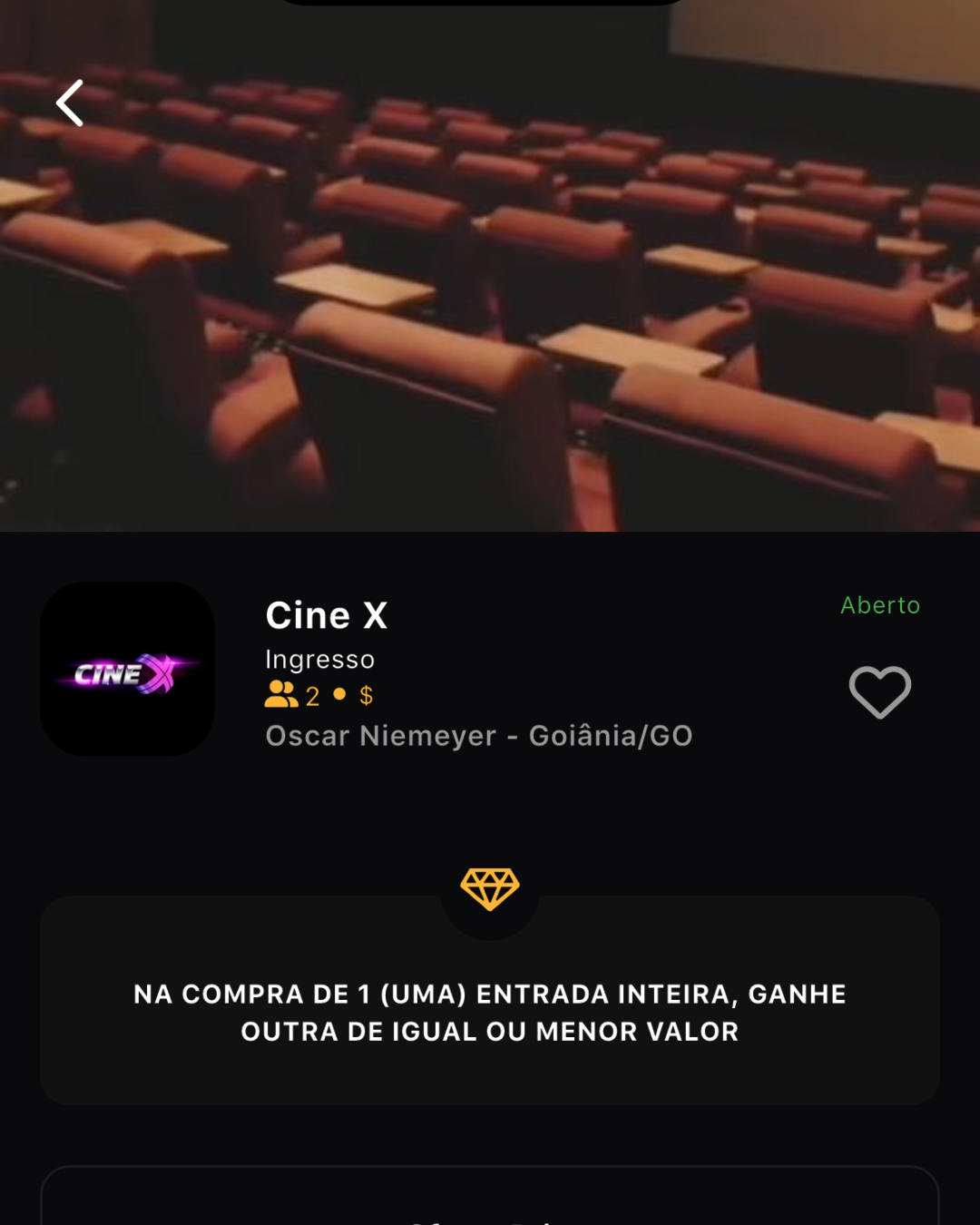Tap the Ingresso label under the title

(x=319, y=660)
